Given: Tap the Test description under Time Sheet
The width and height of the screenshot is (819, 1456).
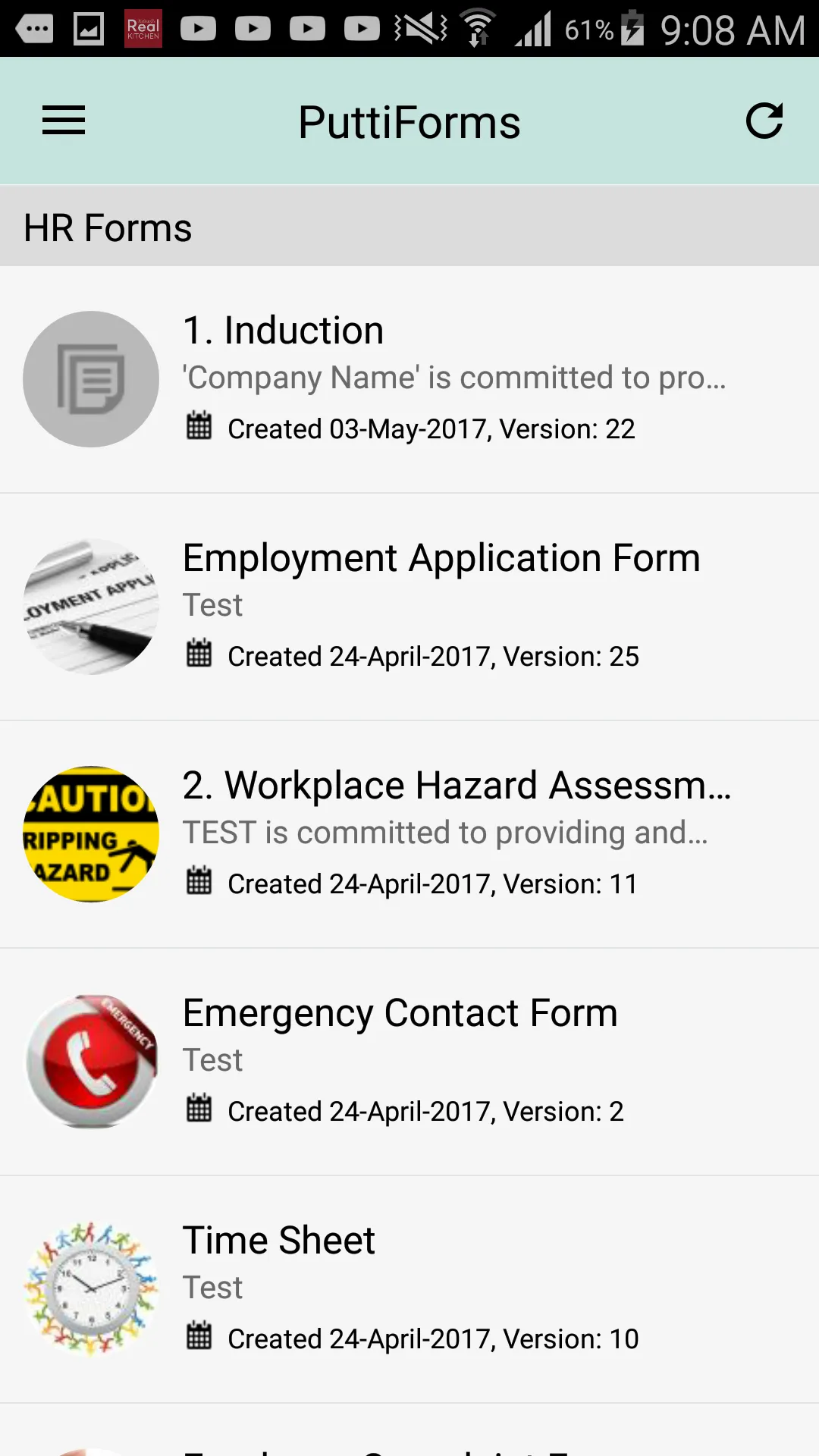Looking at the screenshot, I should tap(212, 1286).
